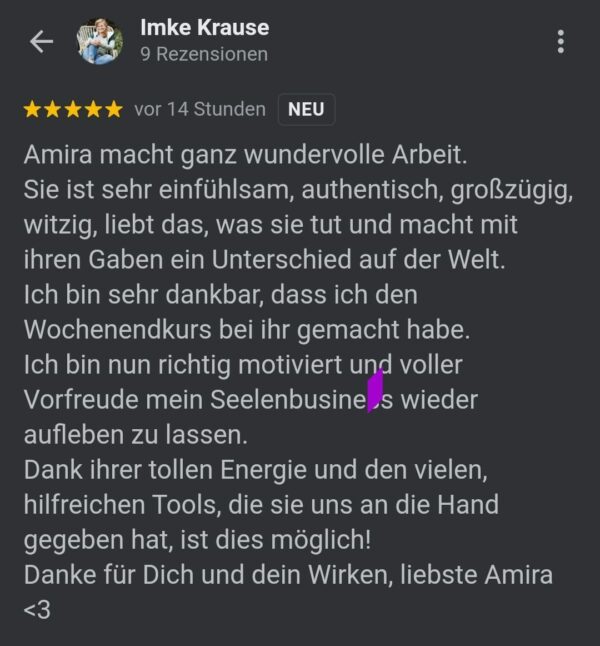600x646 pixels.
Task: Open the three-dot overflow menu
Action: 560,41
